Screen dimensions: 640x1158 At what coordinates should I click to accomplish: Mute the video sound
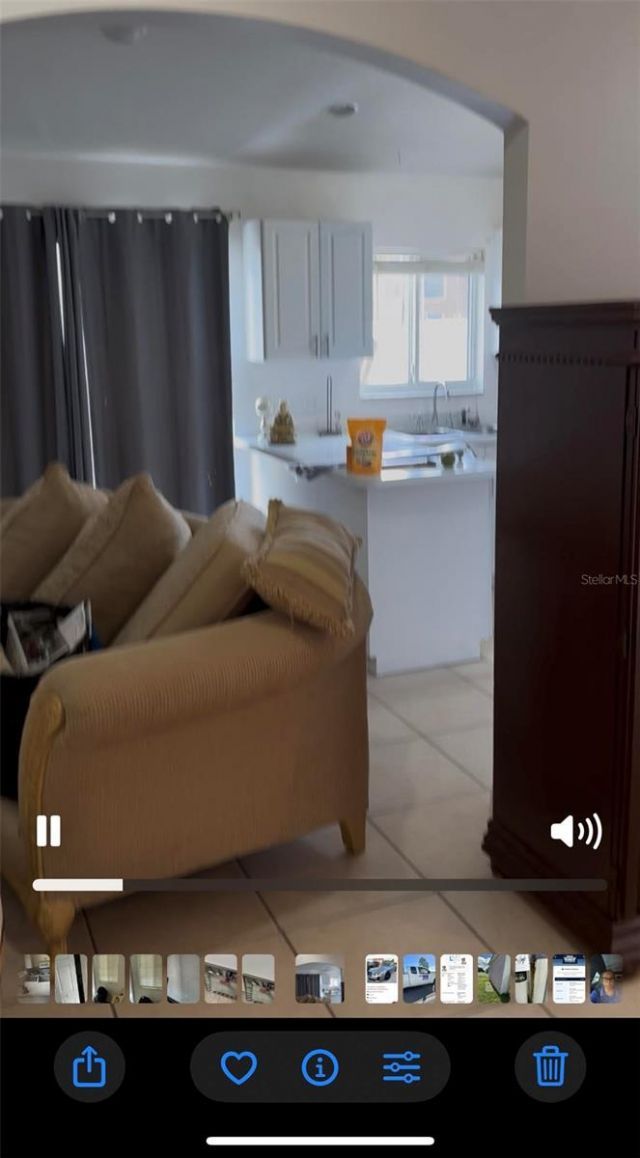pos(576,831)
